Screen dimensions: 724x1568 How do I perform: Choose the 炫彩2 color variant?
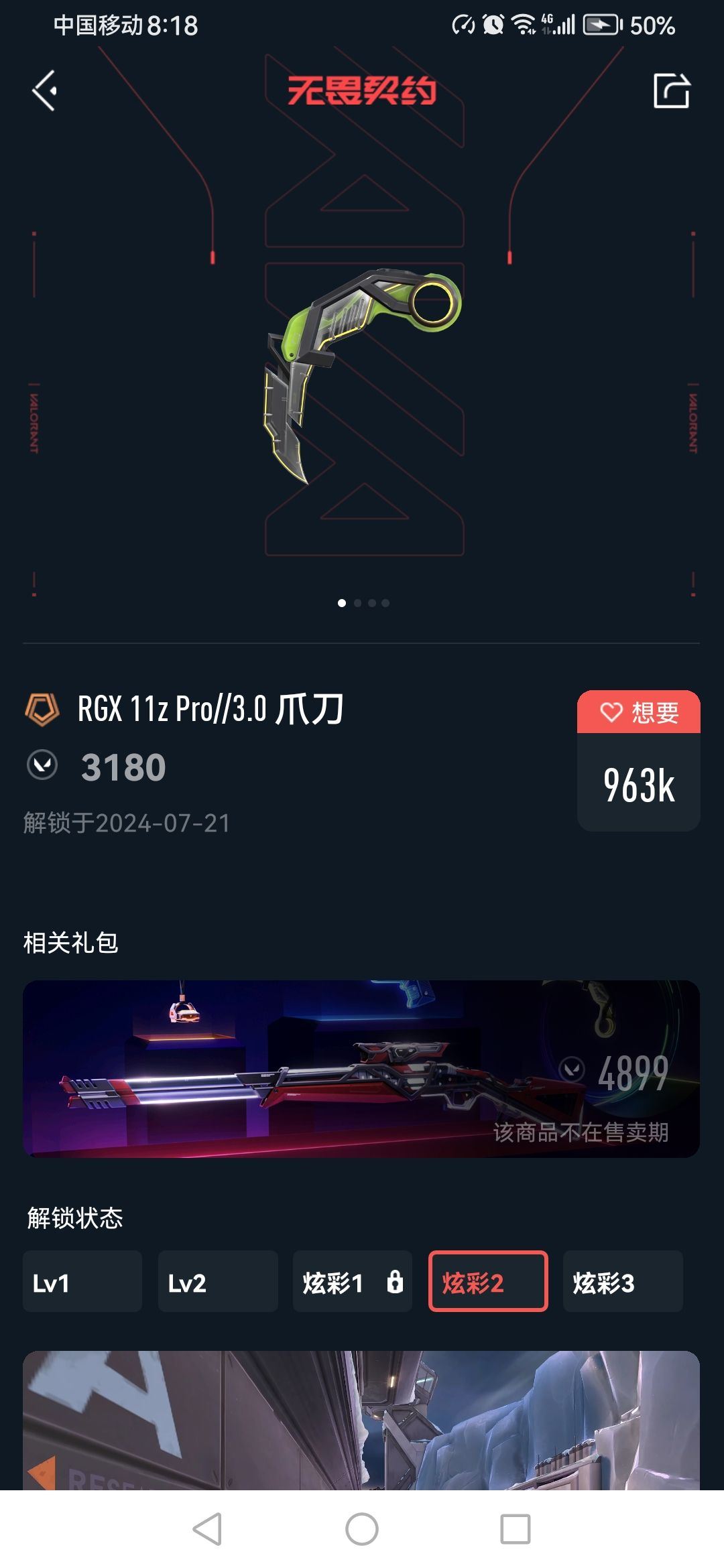tap(488, 1281)
